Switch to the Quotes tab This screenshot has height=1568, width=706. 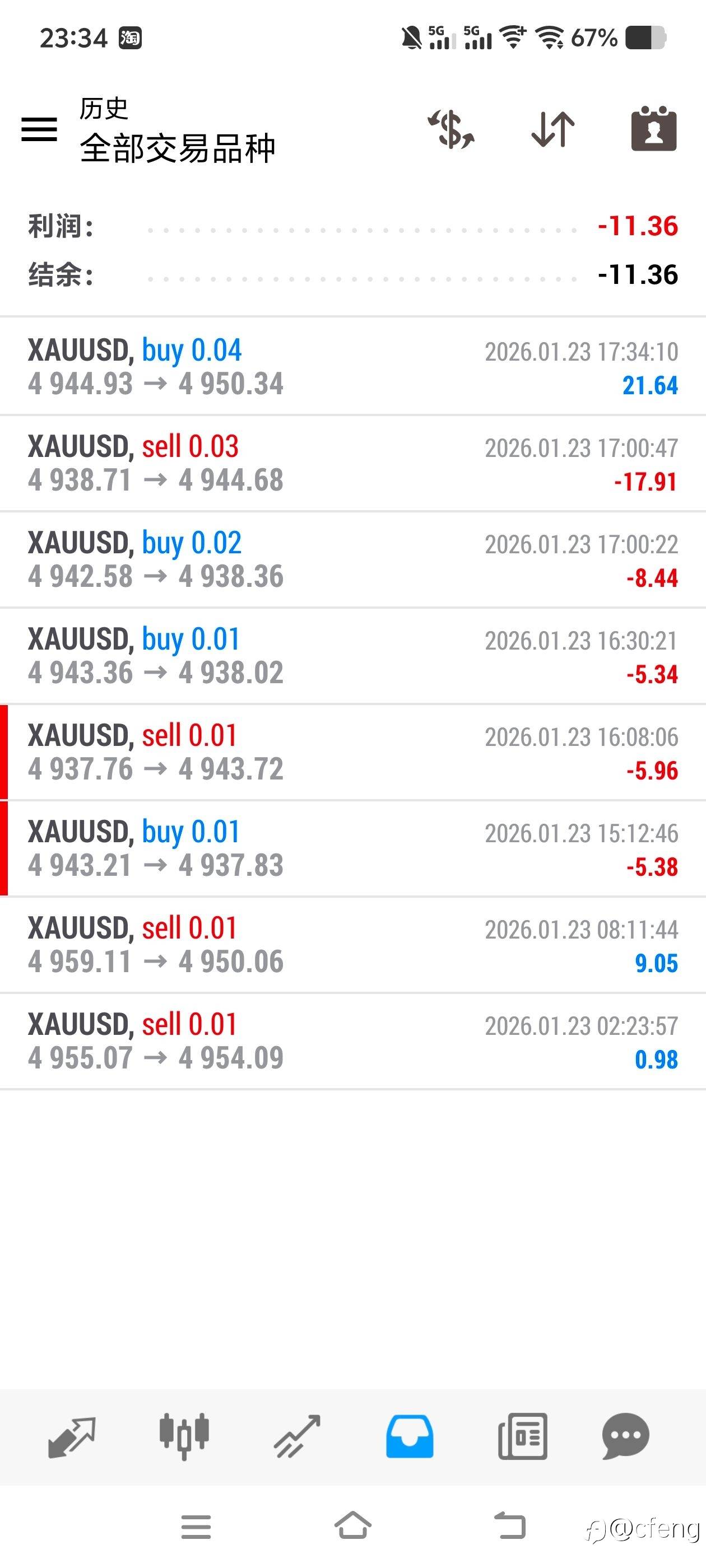pyautogui.click(x=72, y=1436)
